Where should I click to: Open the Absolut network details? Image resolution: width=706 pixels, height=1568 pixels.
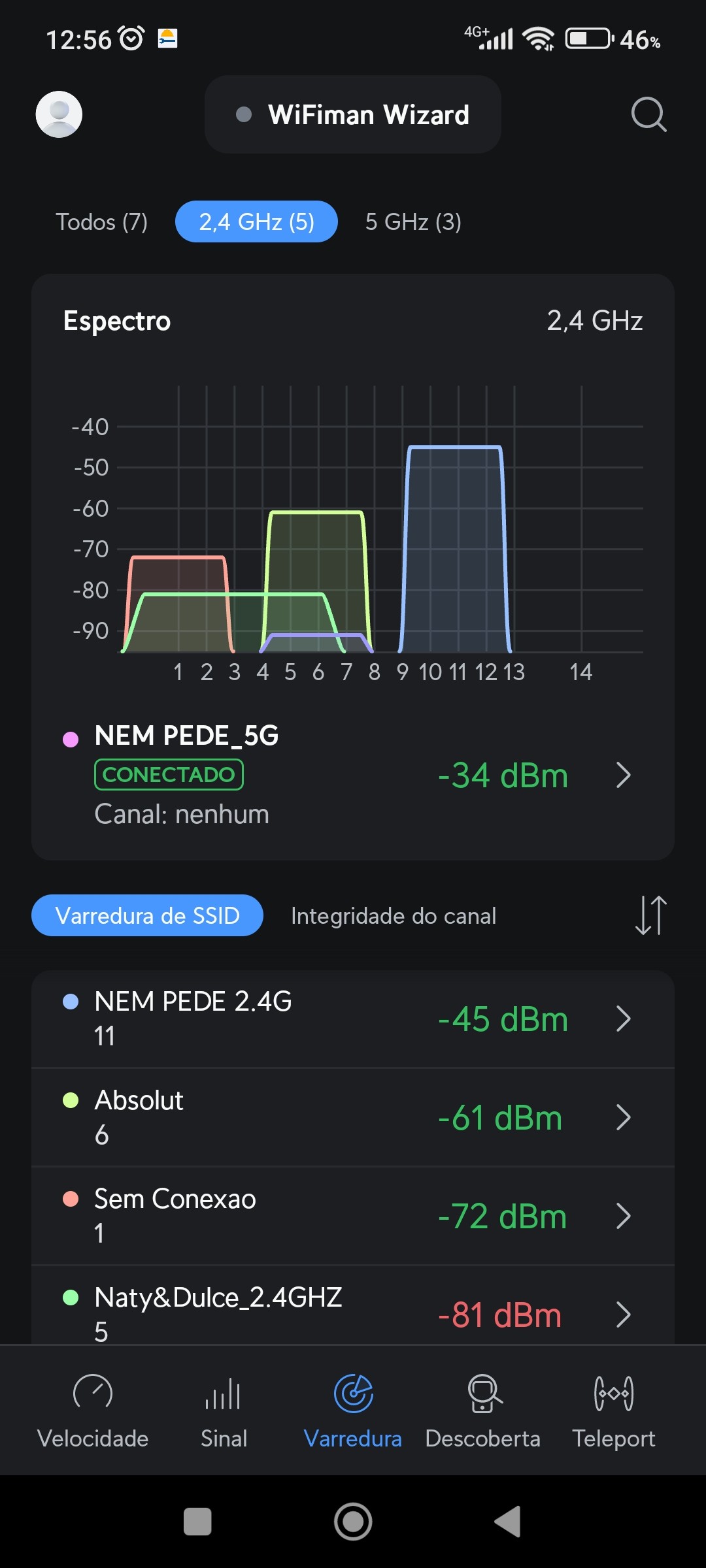point(353,1118)
